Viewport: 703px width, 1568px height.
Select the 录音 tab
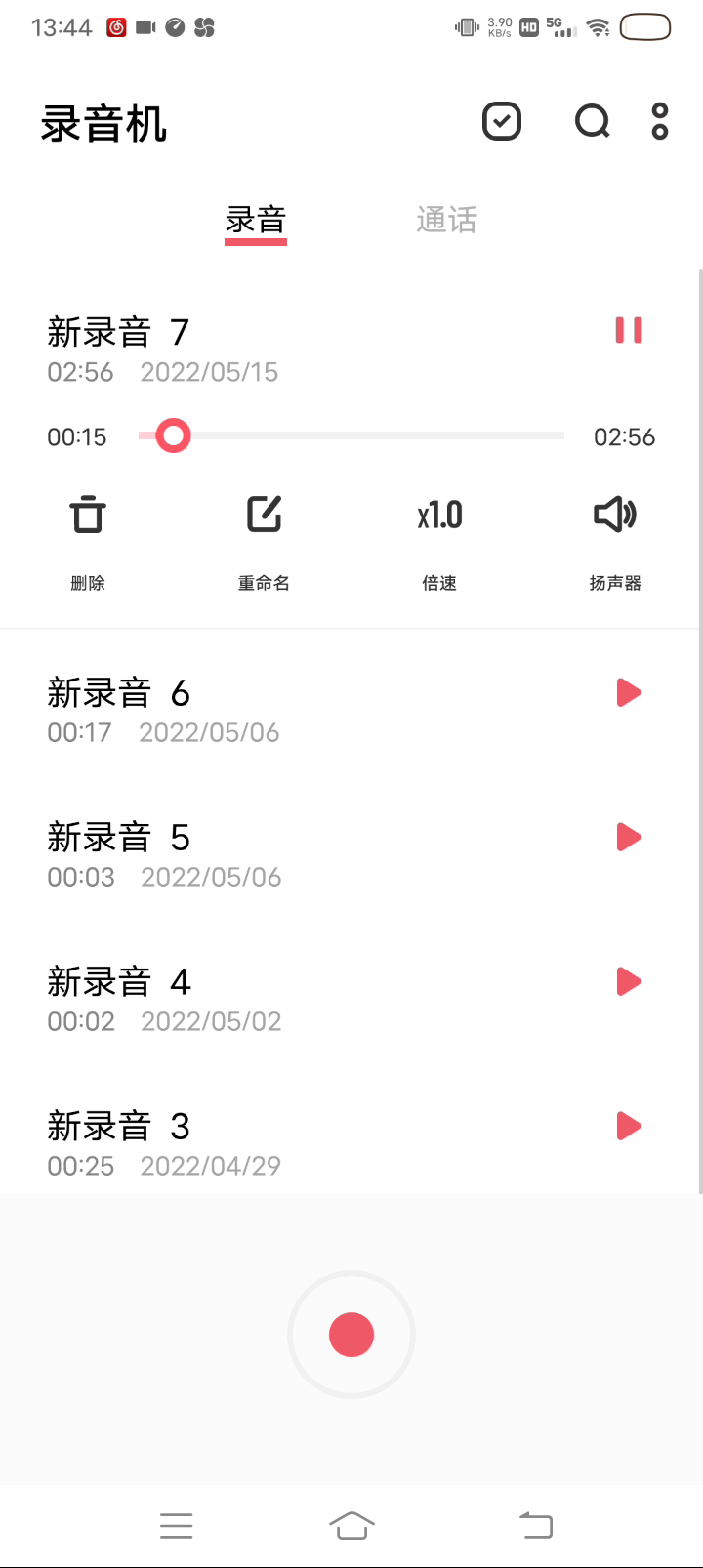point(256,220)
